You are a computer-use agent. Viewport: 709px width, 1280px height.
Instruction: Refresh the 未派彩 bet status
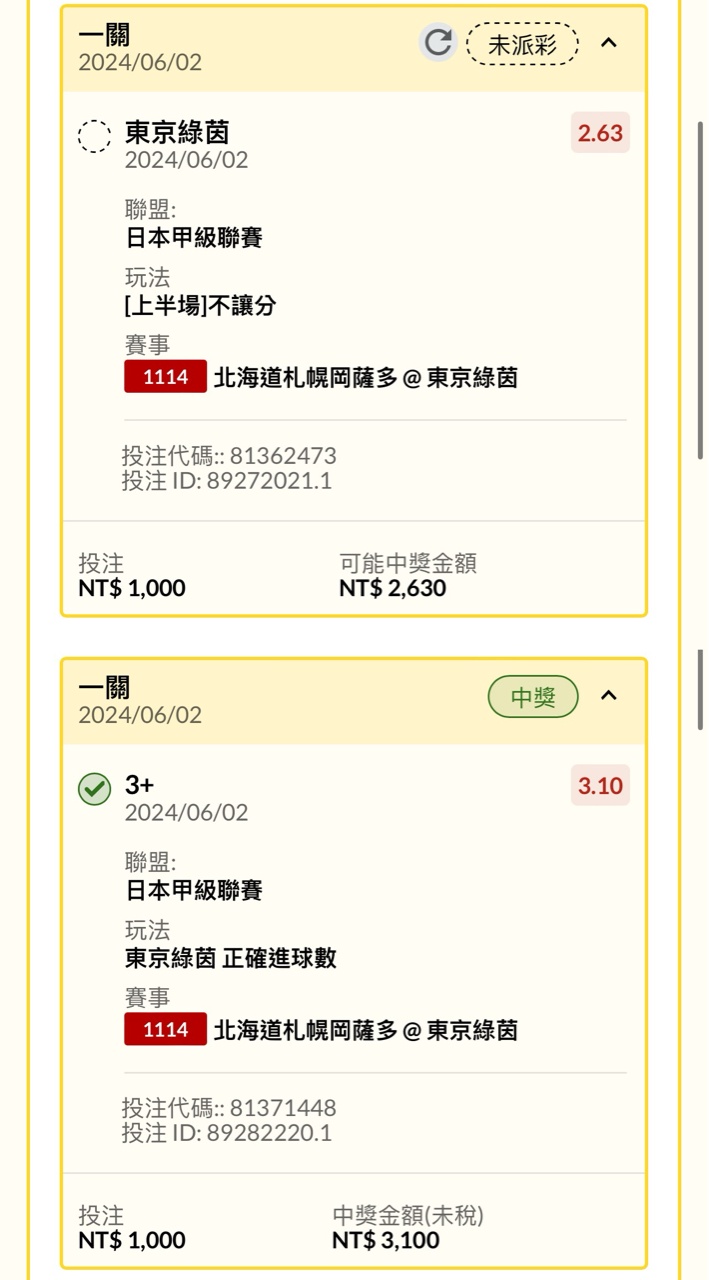pos(437,43)
